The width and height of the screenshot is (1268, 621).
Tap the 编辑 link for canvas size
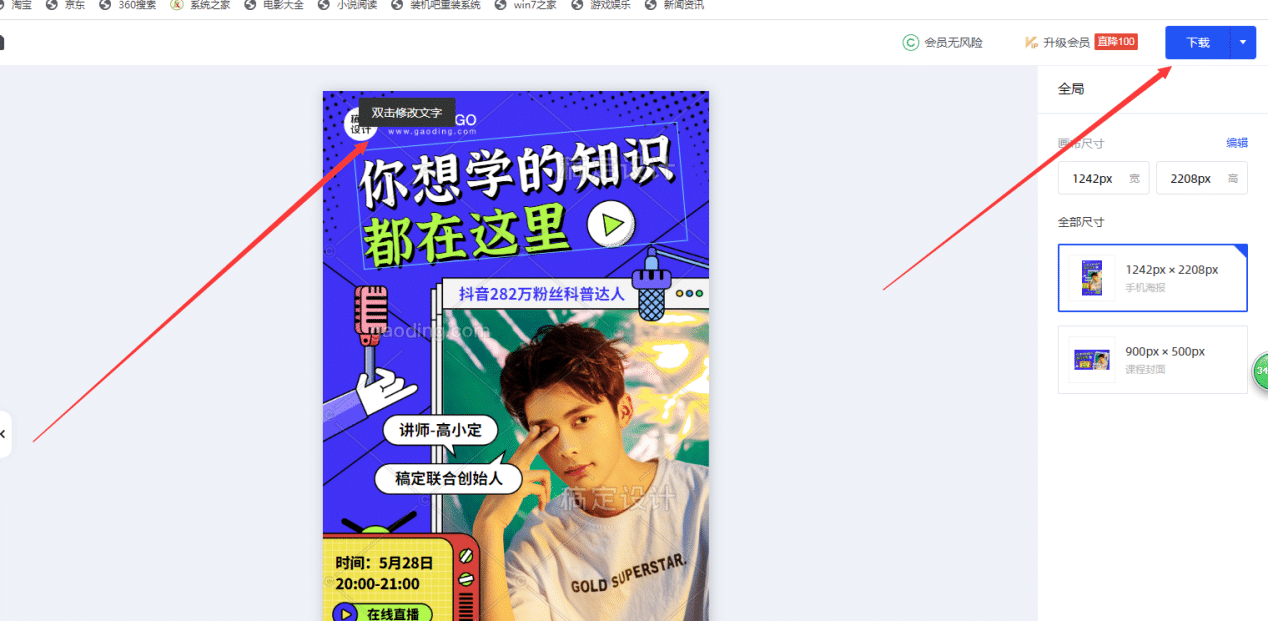(x=1237, y=143)
